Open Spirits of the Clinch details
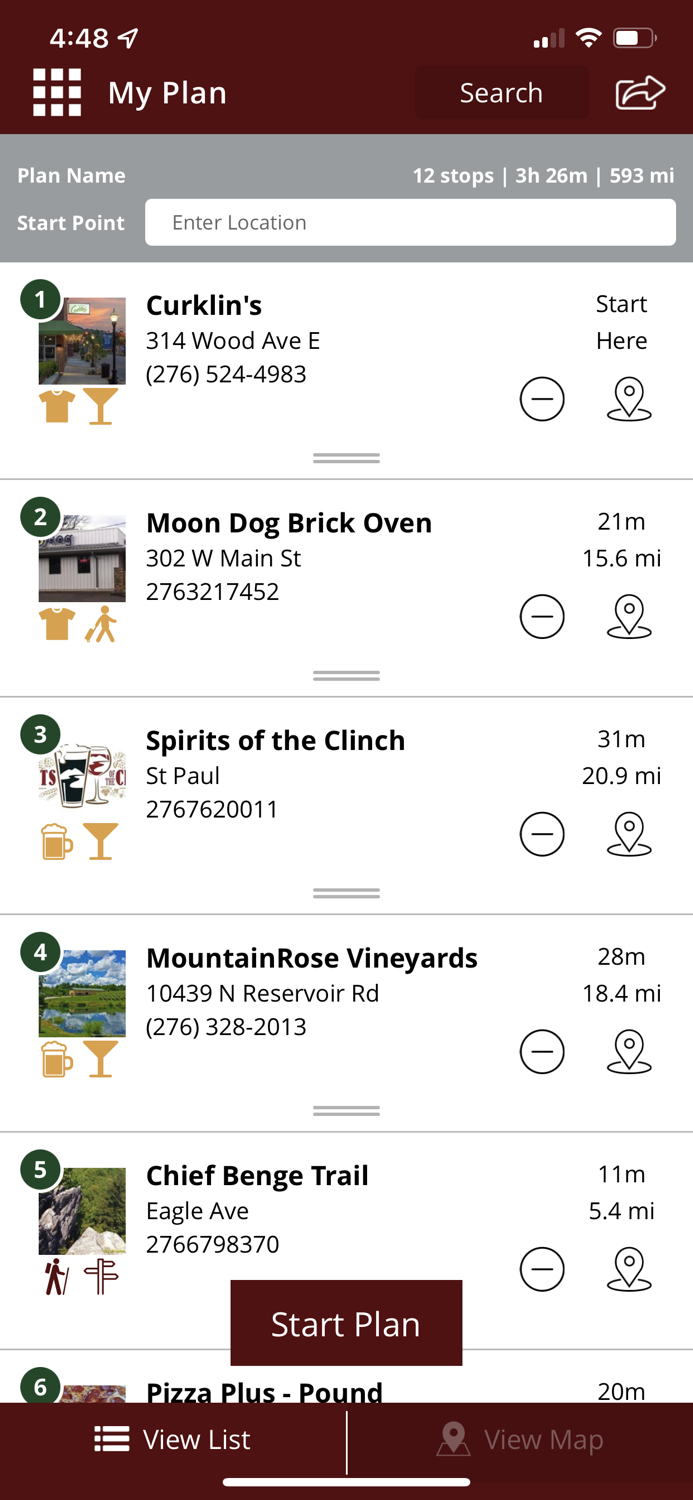Viewport: 693px width, 1500px height. point(275,741)
